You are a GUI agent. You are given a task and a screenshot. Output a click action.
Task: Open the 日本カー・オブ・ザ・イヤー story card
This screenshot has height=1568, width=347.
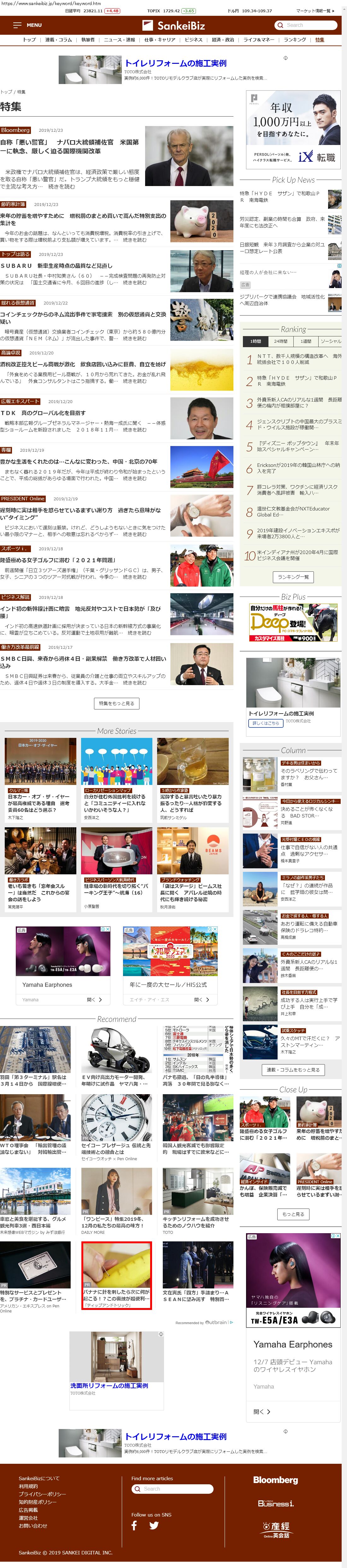tap(40, 799)
